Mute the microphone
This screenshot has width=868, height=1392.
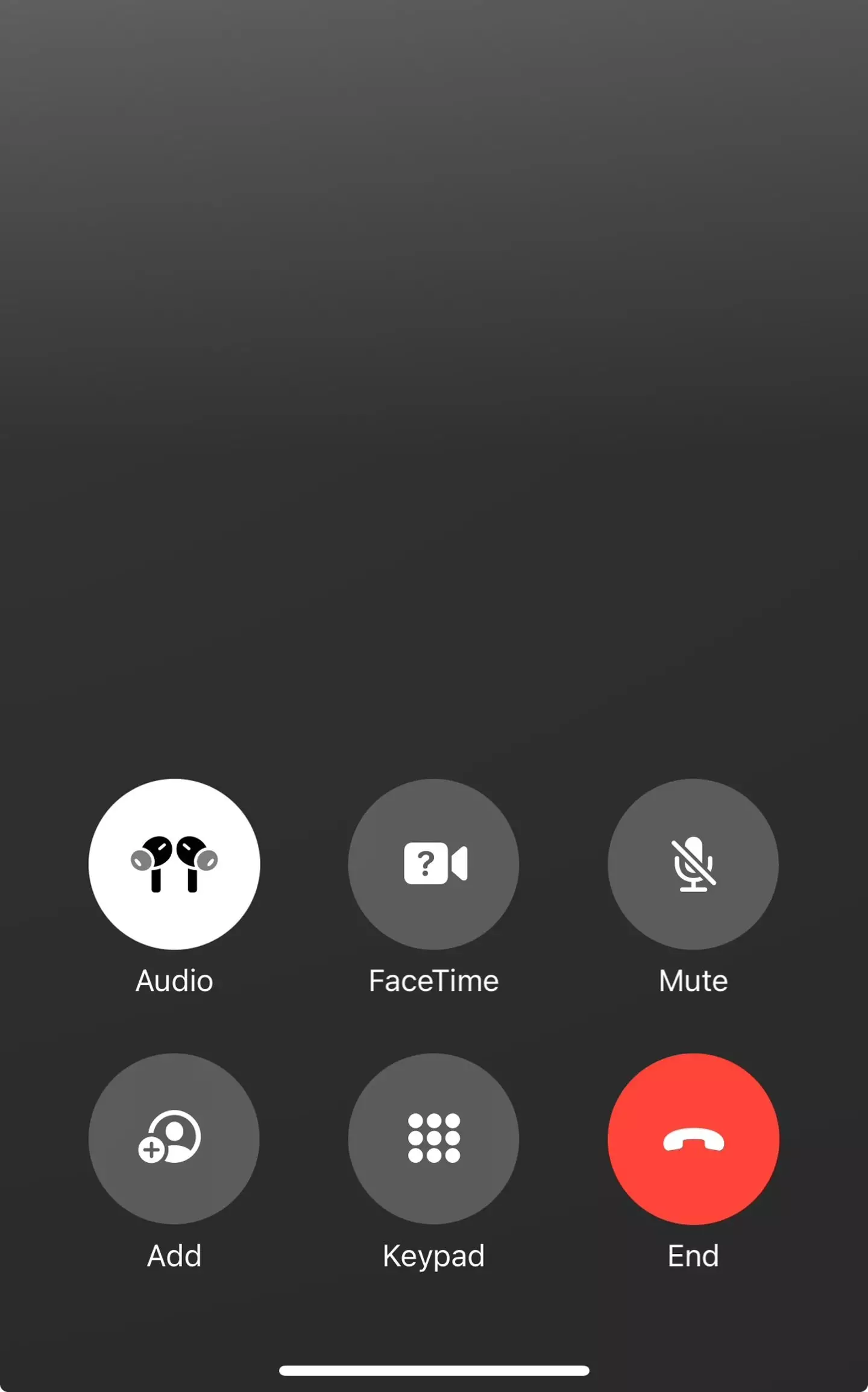[x=693, y=864]
